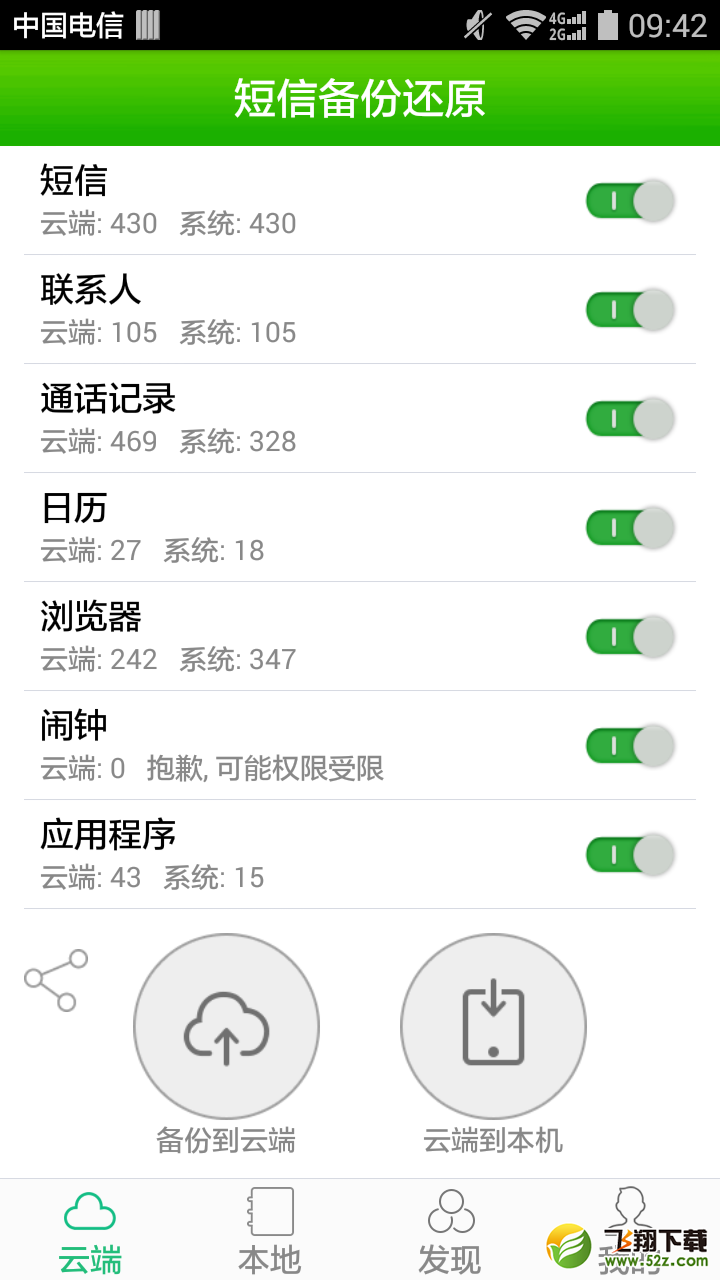This screenshot has height=1280, width=720.
Task: Disable the 通话记录 switch
Action: point(630,419)
